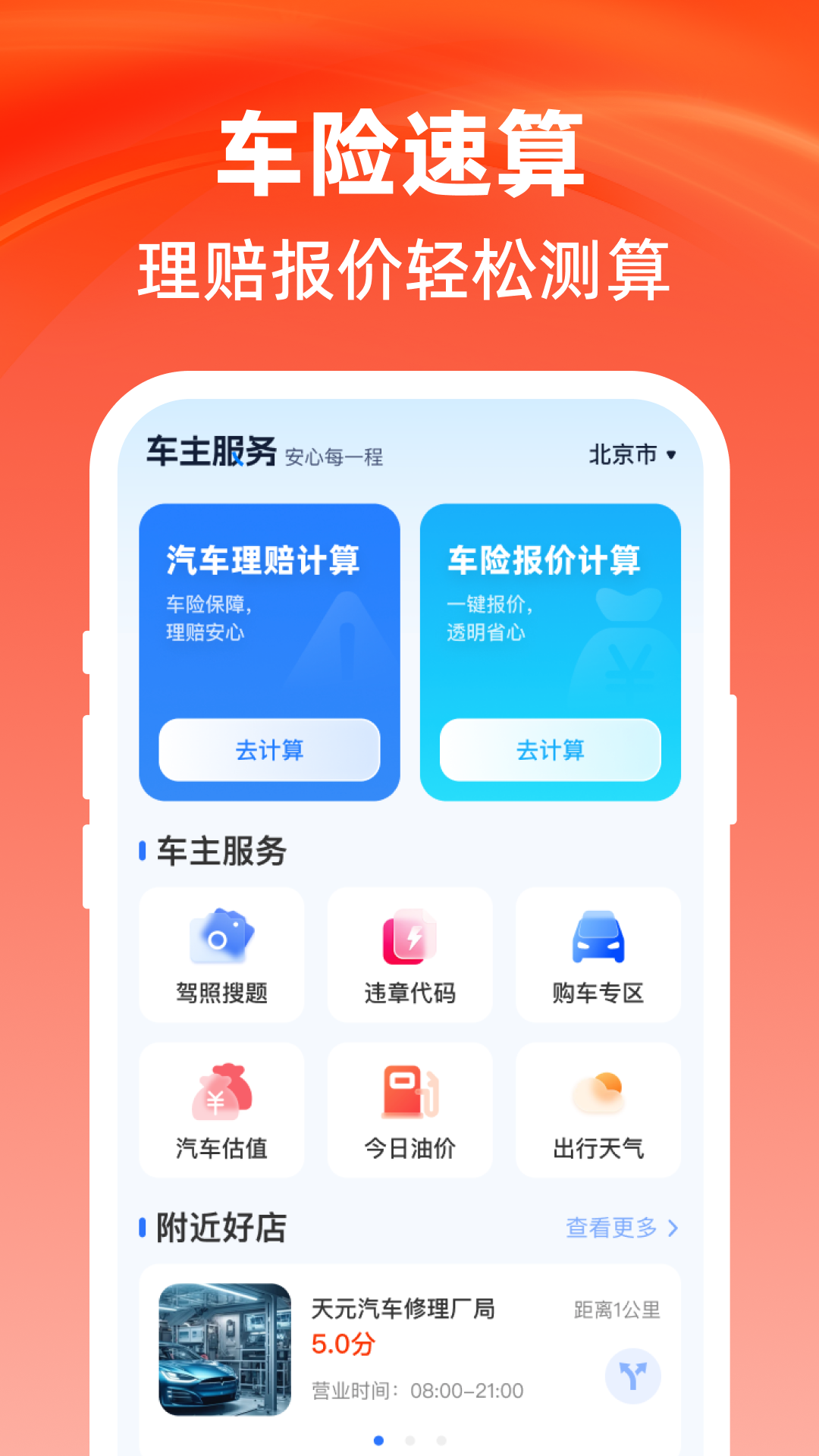Image resolution: width=819 pixels, height=1456 pixels.
Task: Select the active first carousel dot
Action: coord(380,1439)
